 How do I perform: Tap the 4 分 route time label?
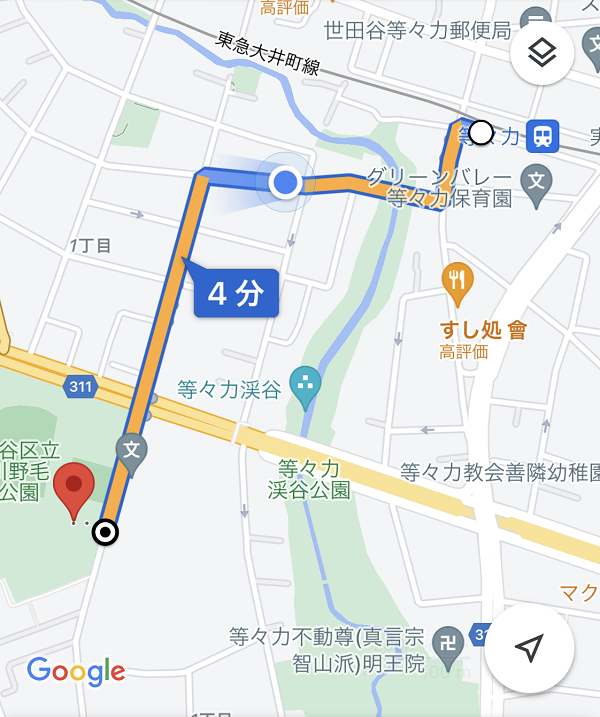point(236,293)
